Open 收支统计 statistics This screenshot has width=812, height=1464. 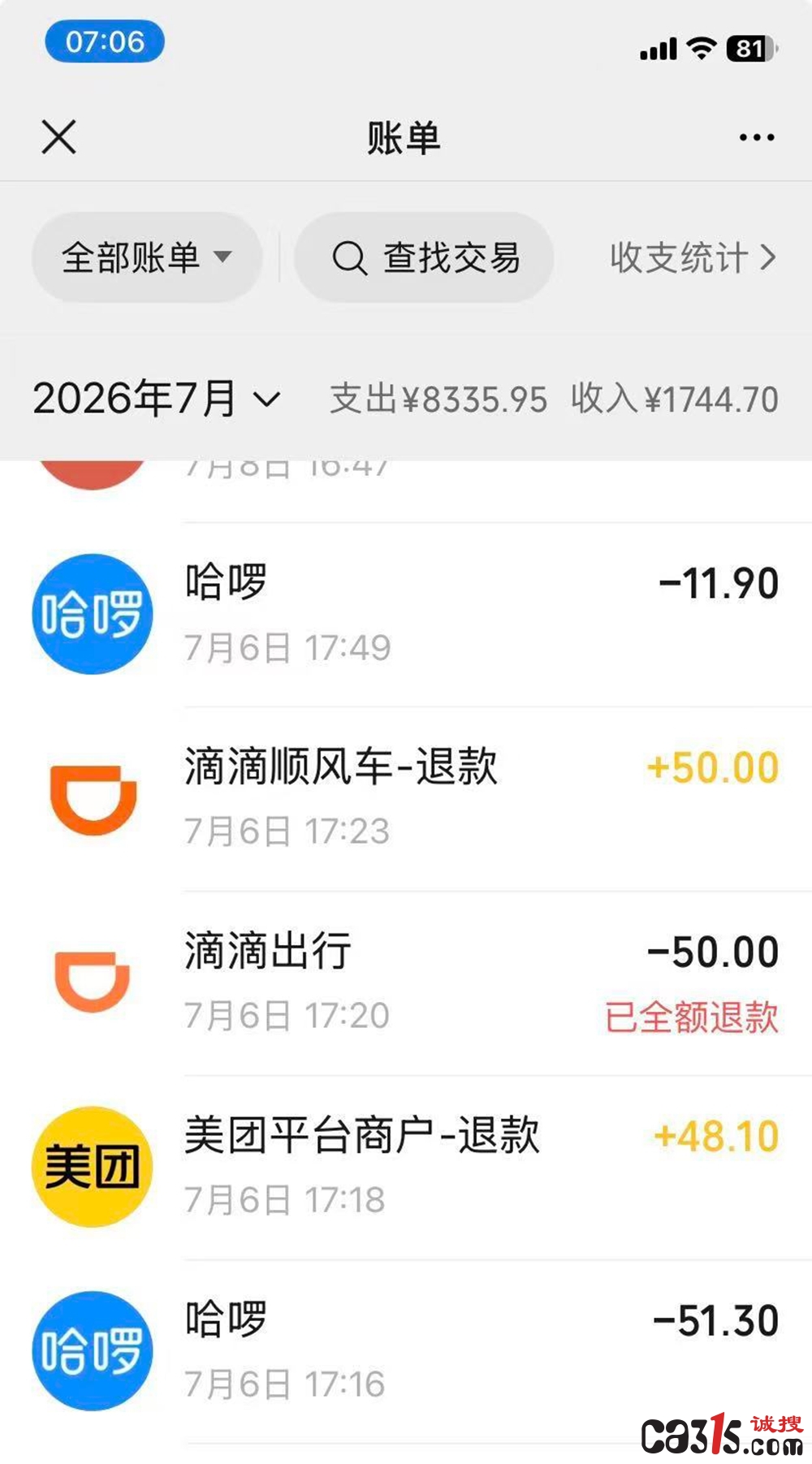pyautogui.click(x=693, y=257)
